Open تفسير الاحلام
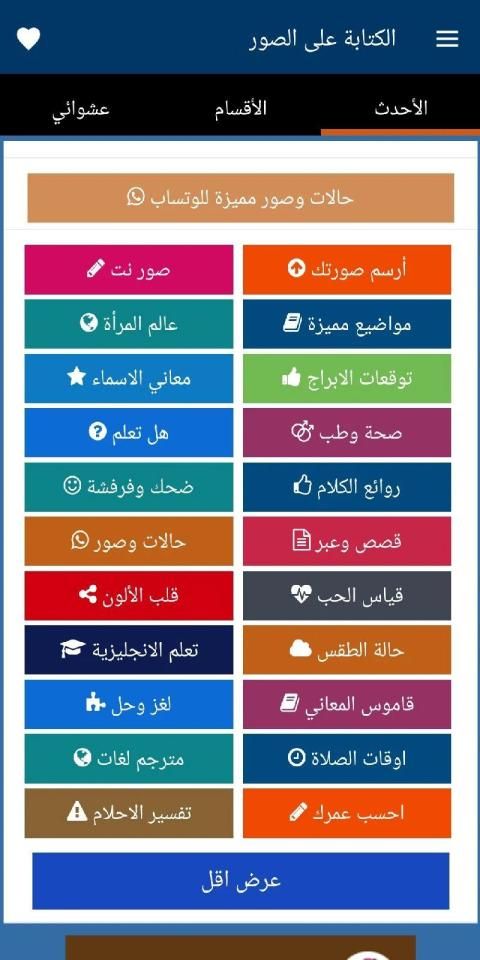Viewport: 480px width, 960px height. (x=129, y=813)
